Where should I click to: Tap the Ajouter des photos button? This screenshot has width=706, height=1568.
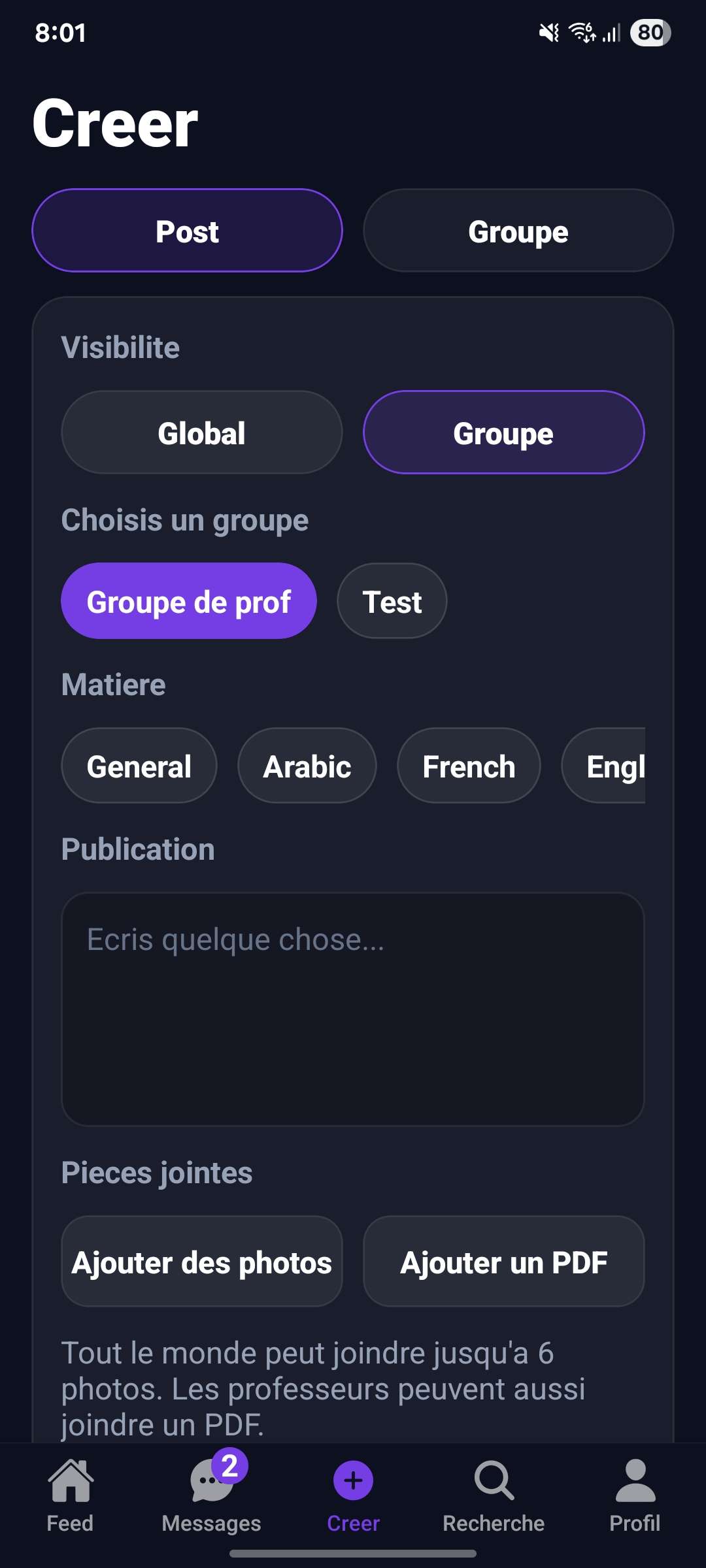pyautogui.click(x=201, y=1262)
